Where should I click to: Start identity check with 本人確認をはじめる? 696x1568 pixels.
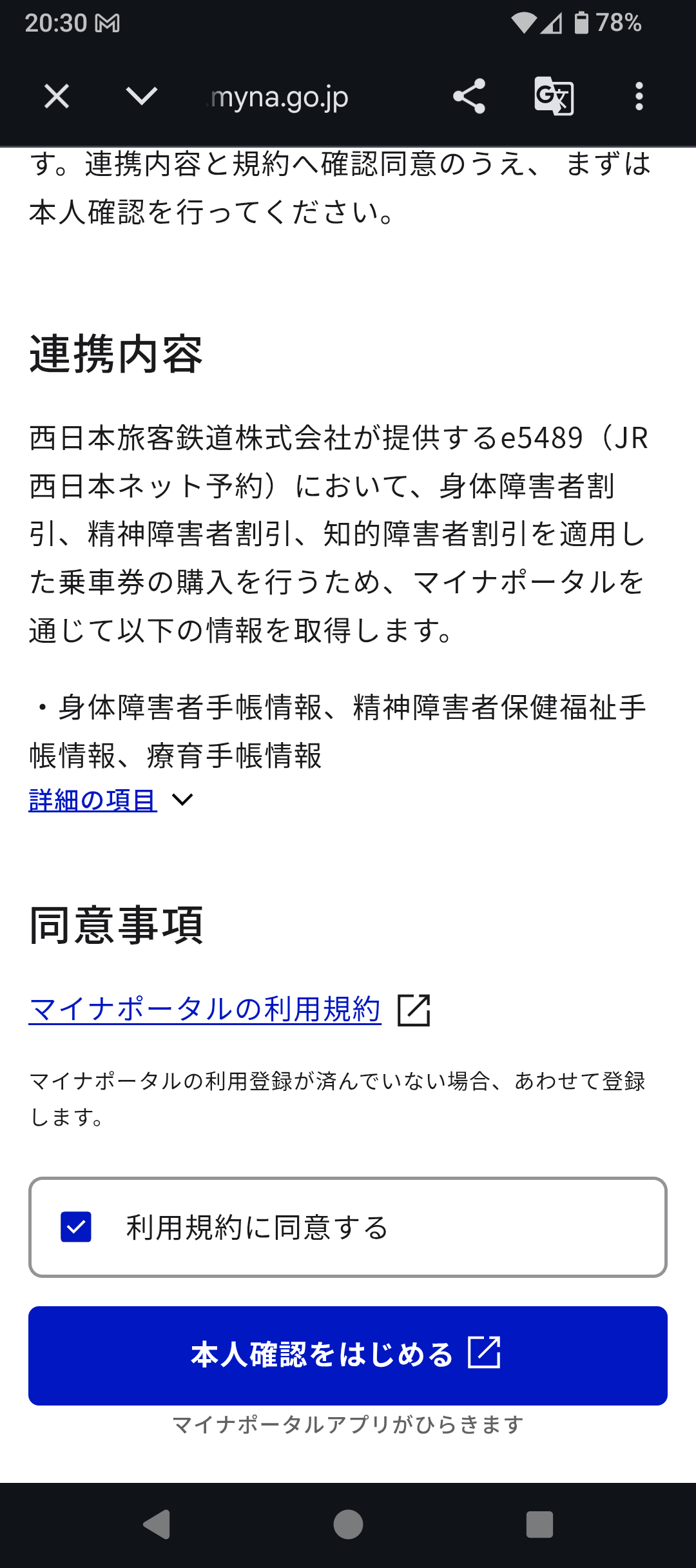[348, 1355]
